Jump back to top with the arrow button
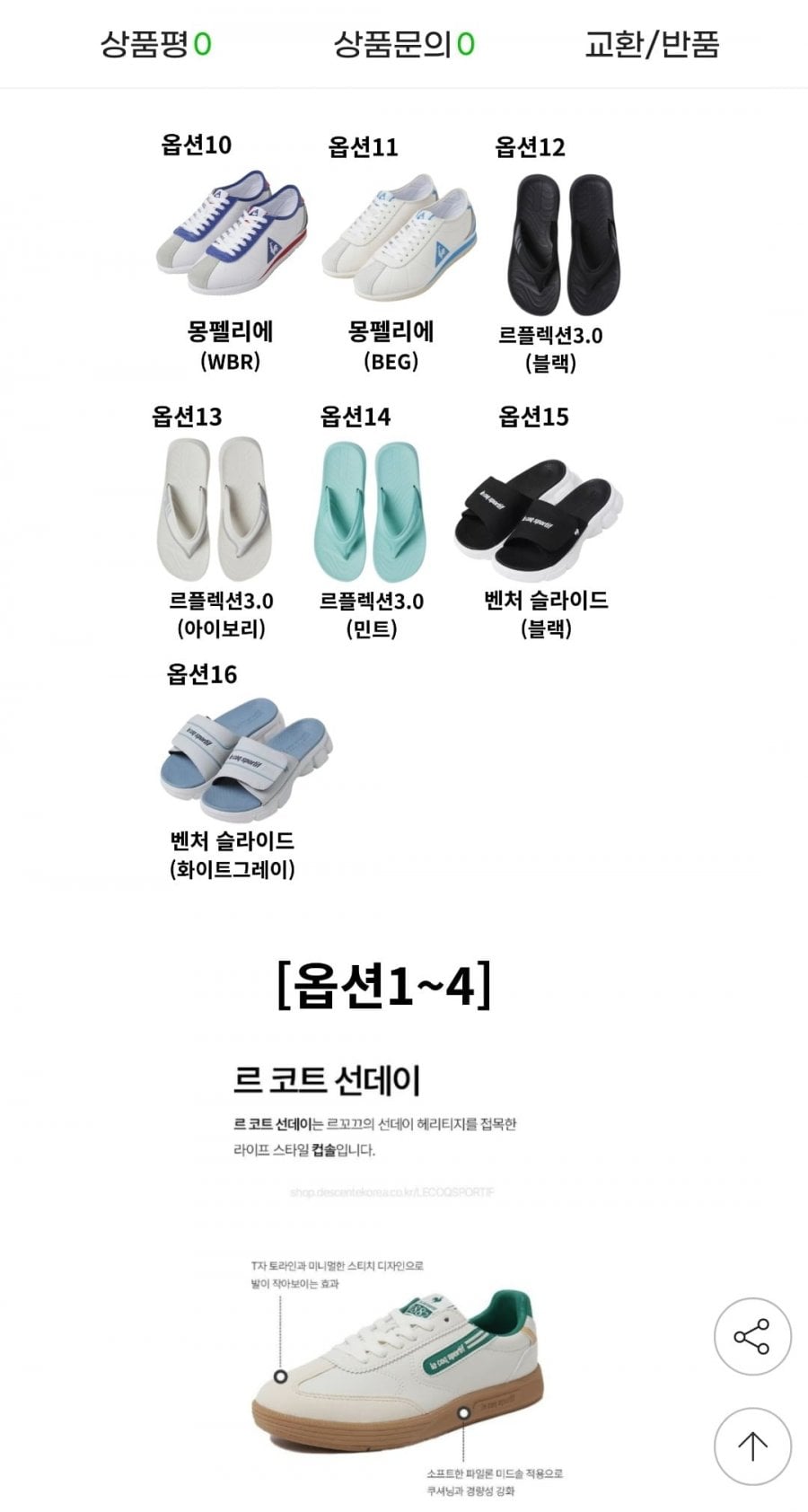Screen dimensions: 808x1512 [x=752, y=1446]
